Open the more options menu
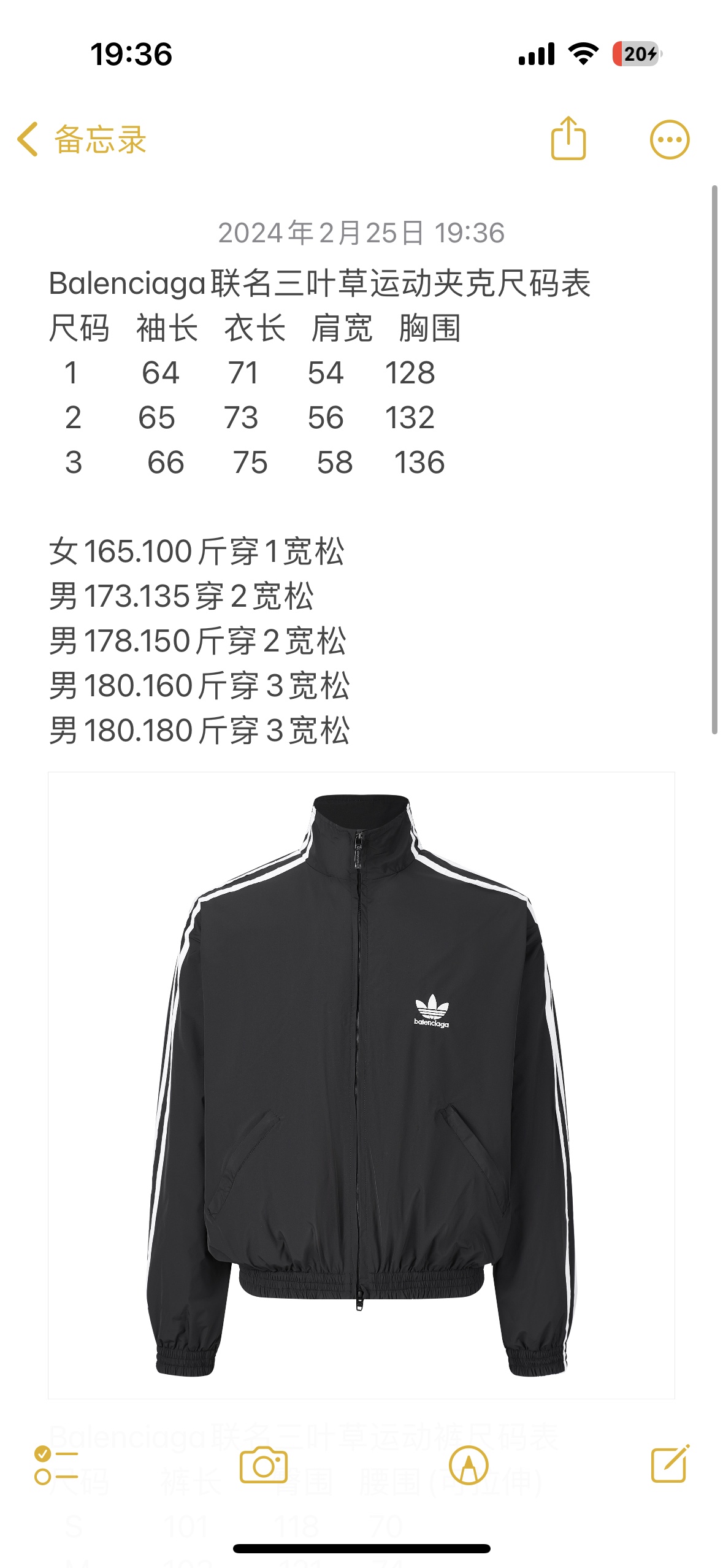This screenshot has width=723, height=1568. point(669,140)
